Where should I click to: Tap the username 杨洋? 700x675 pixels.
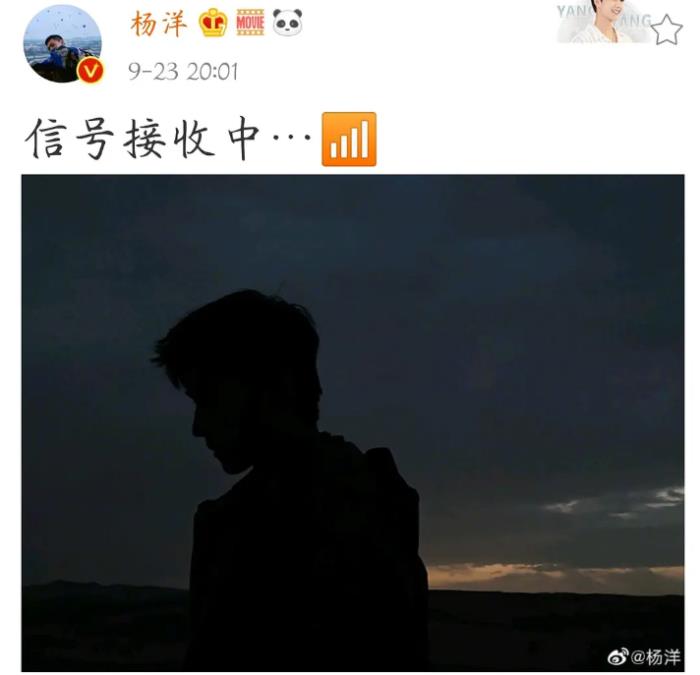158,22
